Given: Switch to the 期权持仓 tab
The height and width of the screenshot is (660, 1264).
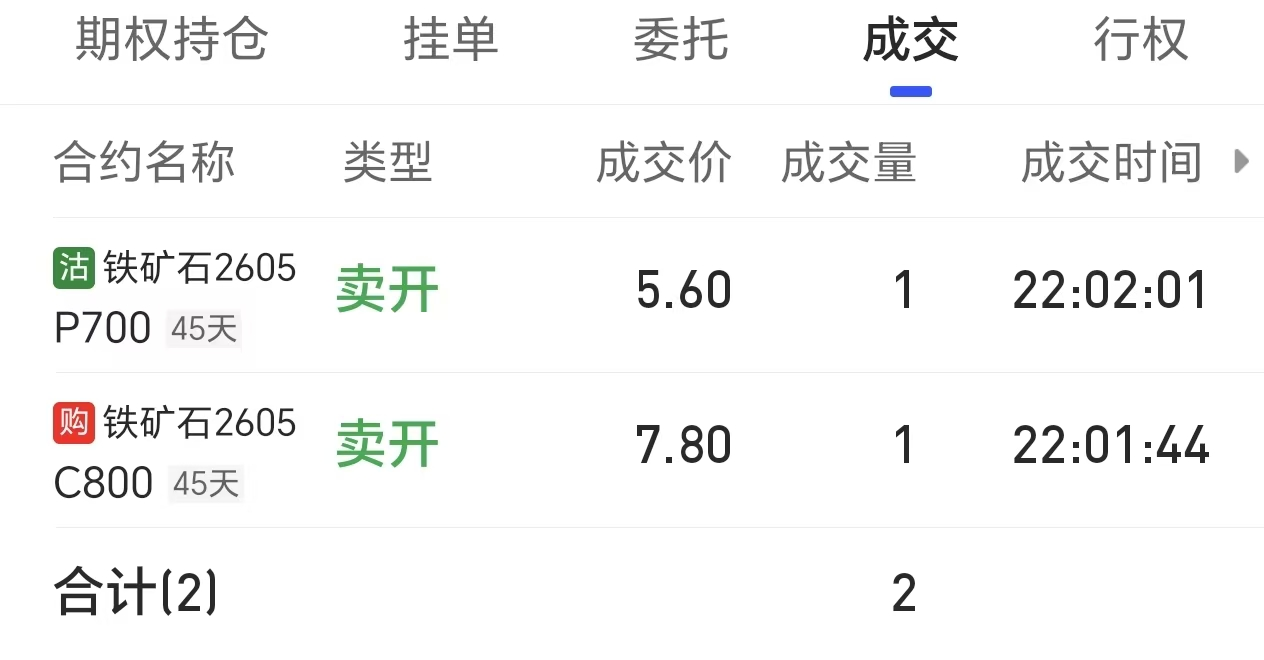Looking at the screenshot, I should click(172, 42).
